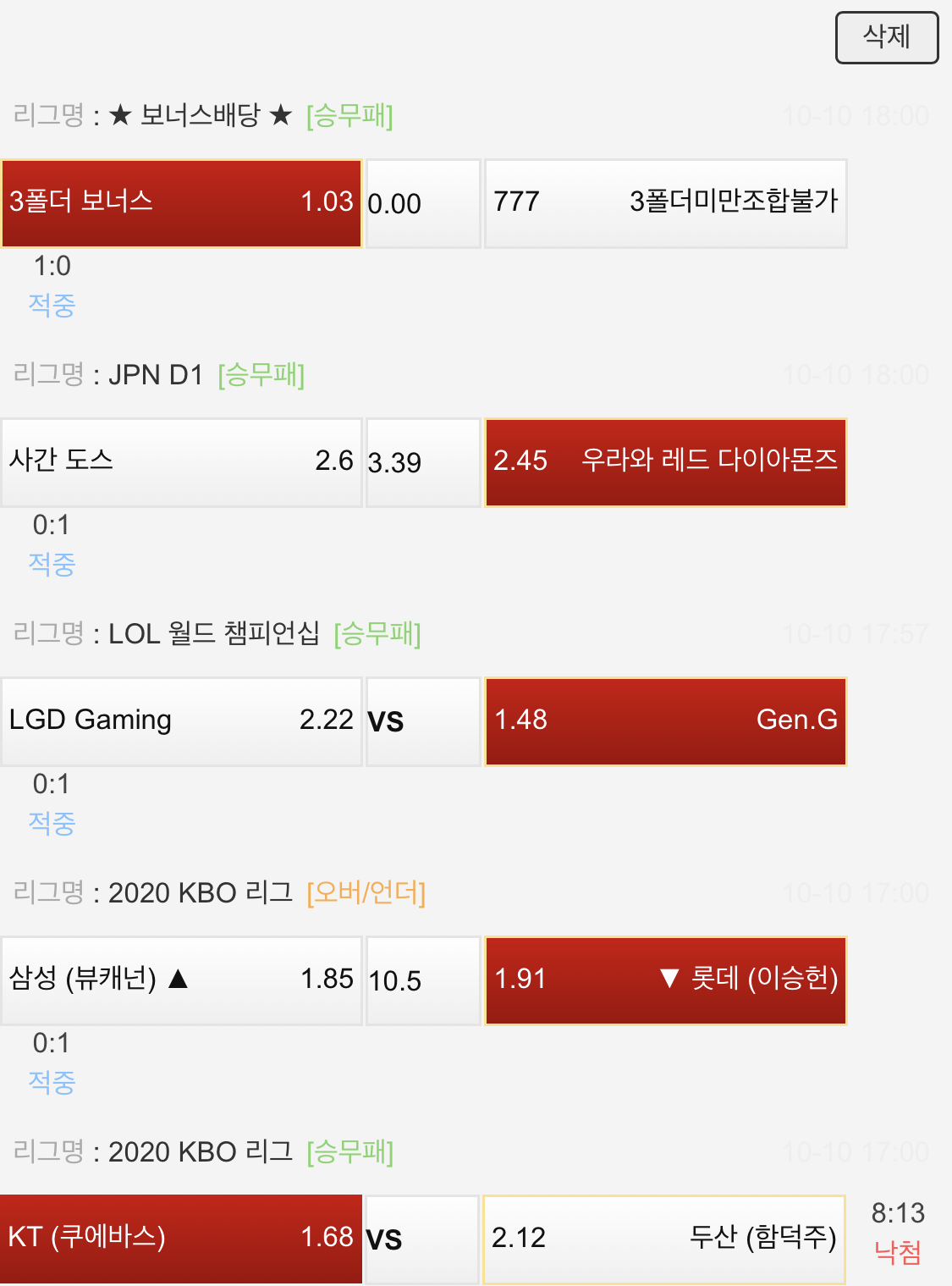Tap the 777 3폴더미만조합불가 cell
This screenshot has height=1286, width=952.
(665, 203)
